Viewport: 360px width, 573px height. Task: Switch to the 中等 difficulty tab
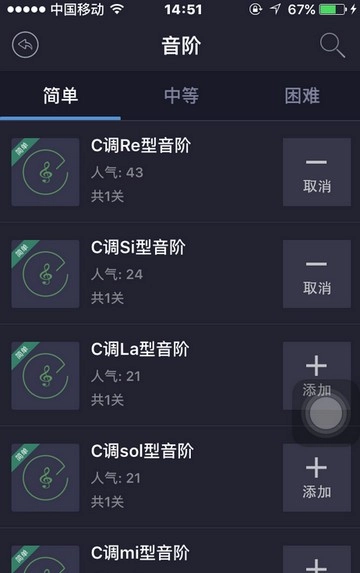(x=181, y=96)
